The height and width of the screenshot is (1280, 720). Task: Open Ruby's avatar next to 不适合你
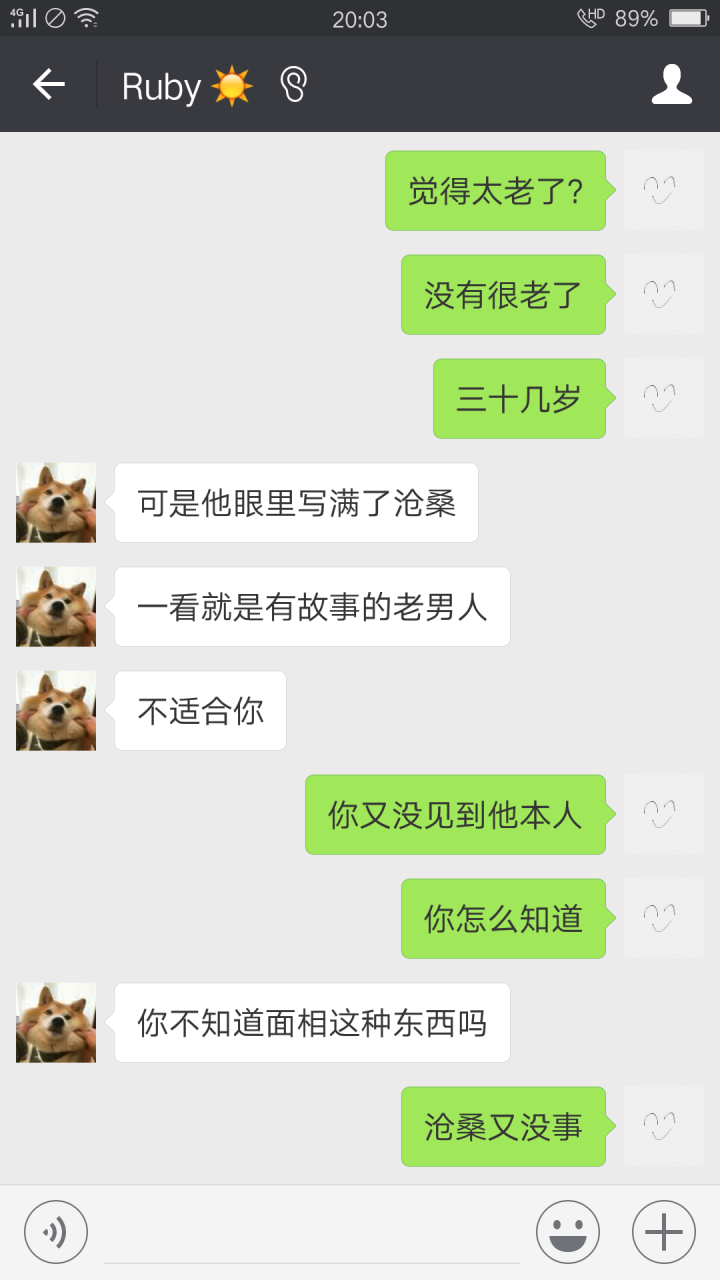pyautogui.click(x=56, y=711)
